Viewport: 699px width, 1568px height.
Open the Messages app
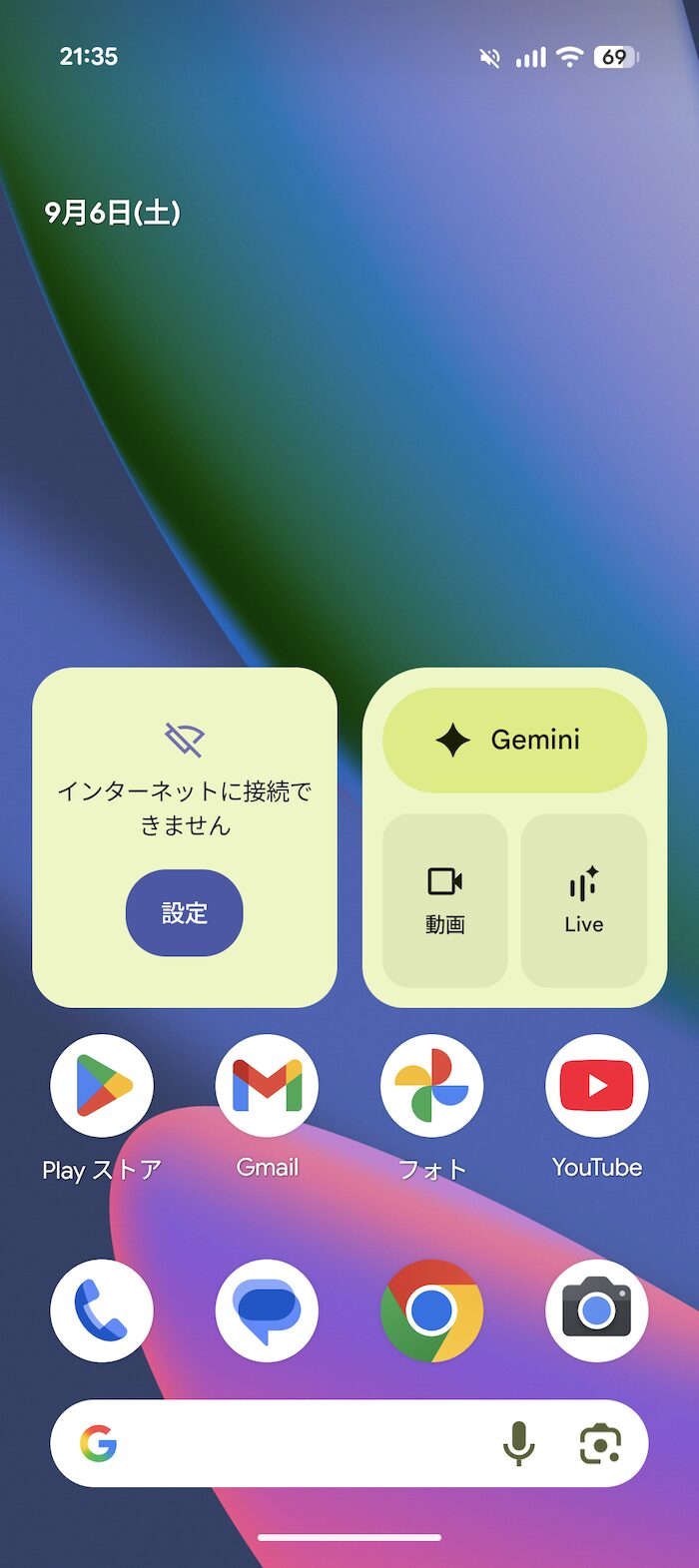click(267, 1310)
